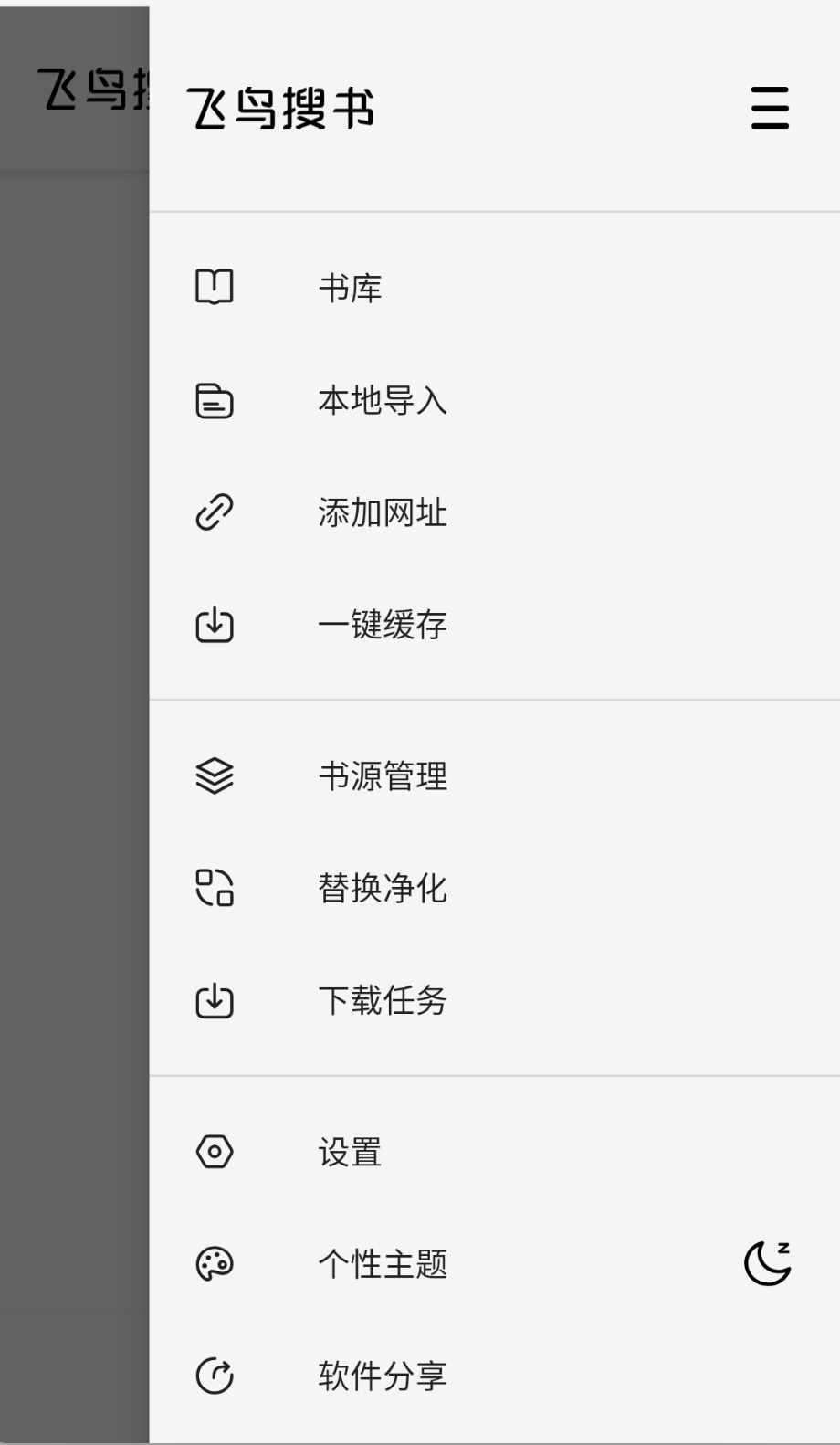Click the 一键缓存 download icon

point(214,625)
